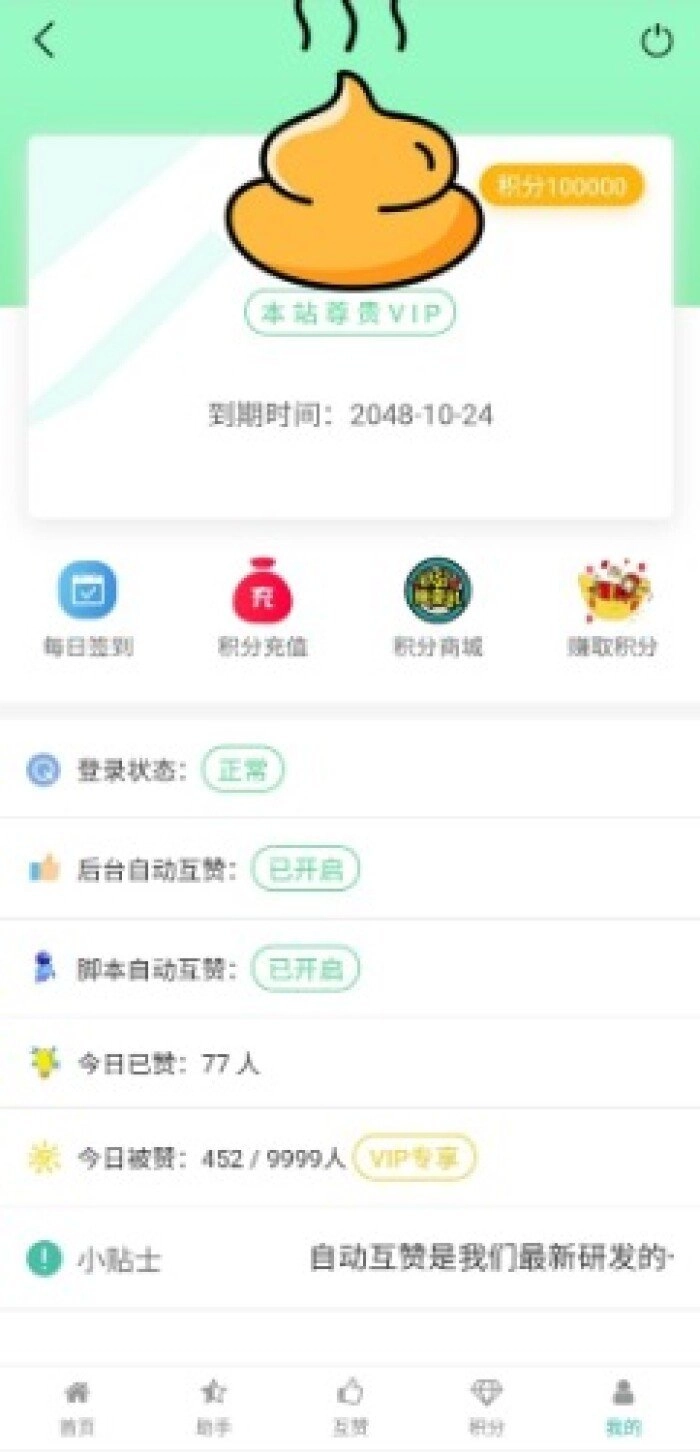Tap the 登录状态 正常 status chip
This screenshot has height=1452, width=700.
tap(242, 771)
